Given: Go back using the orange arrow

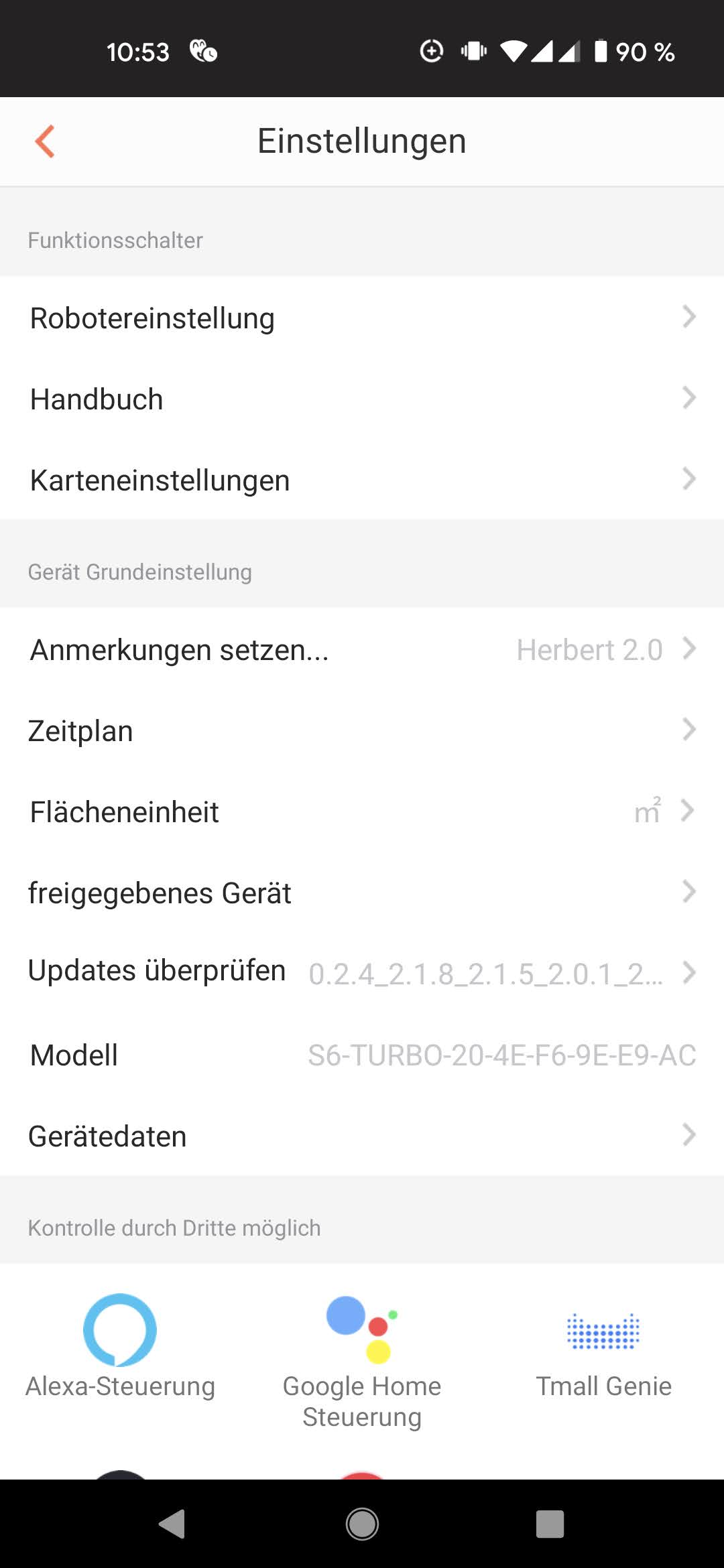Looking at the screenshot, I should (x=45, y=141).
